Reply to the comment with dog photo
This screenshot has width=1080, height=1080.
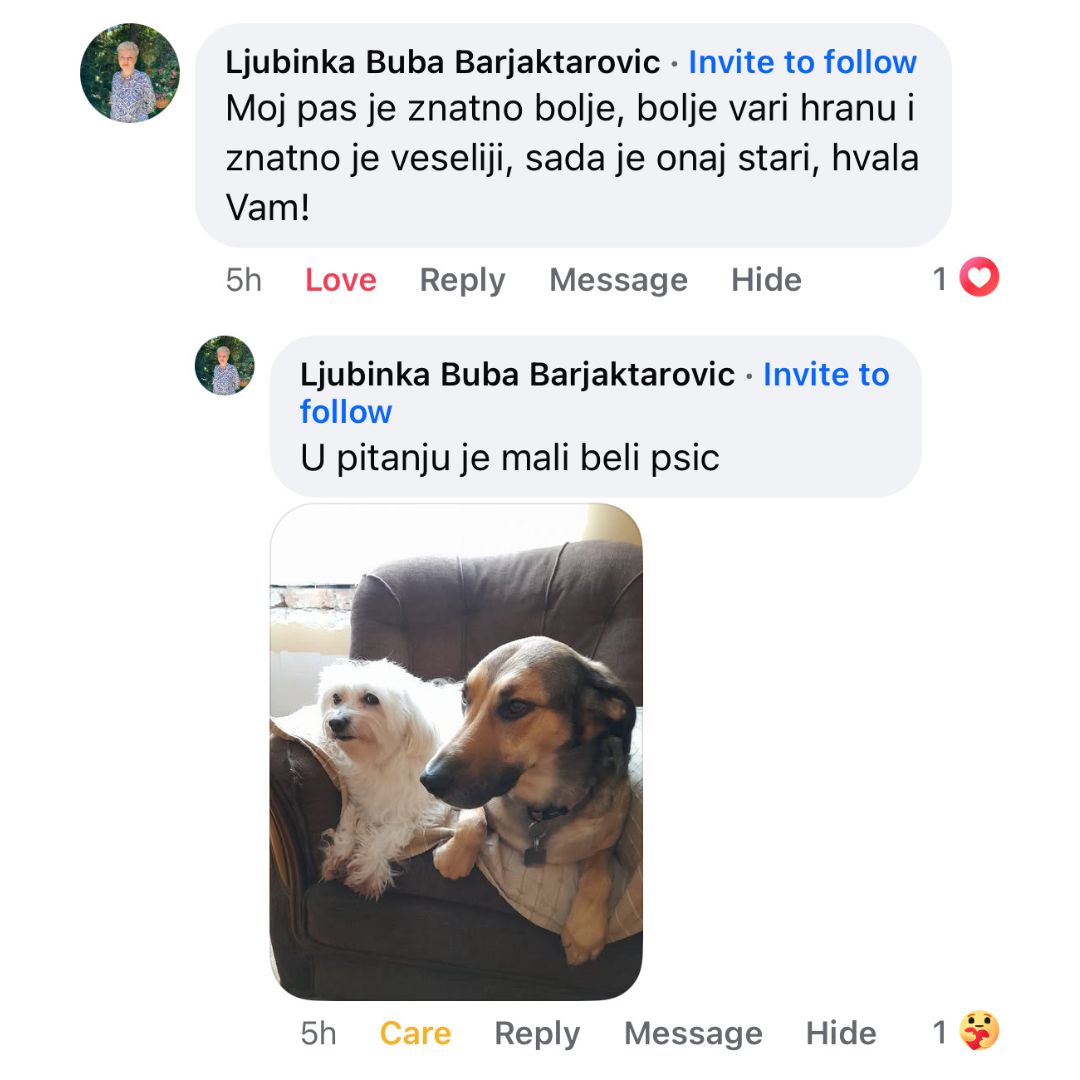tap(537, 1033)
